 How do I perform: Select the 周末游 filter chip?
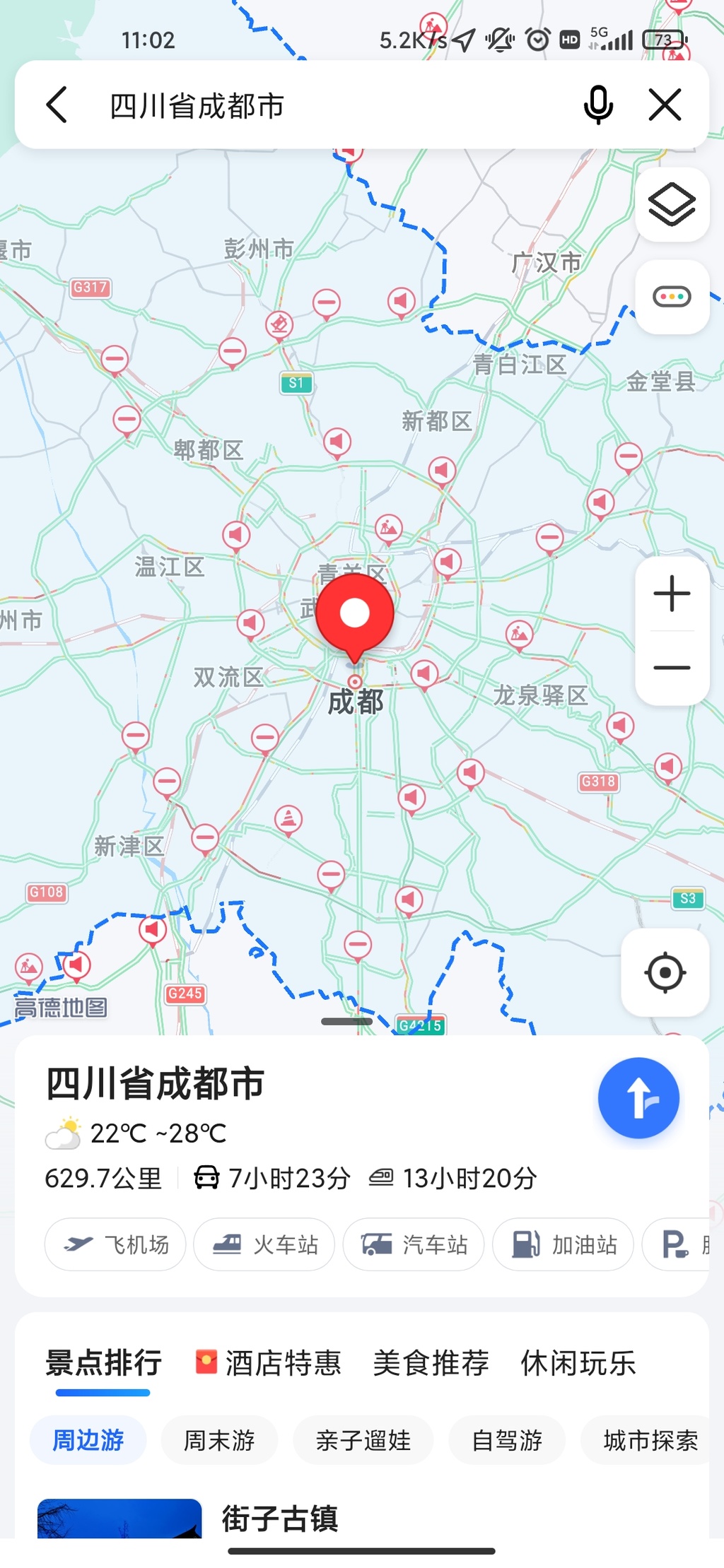click(219, 1440)
